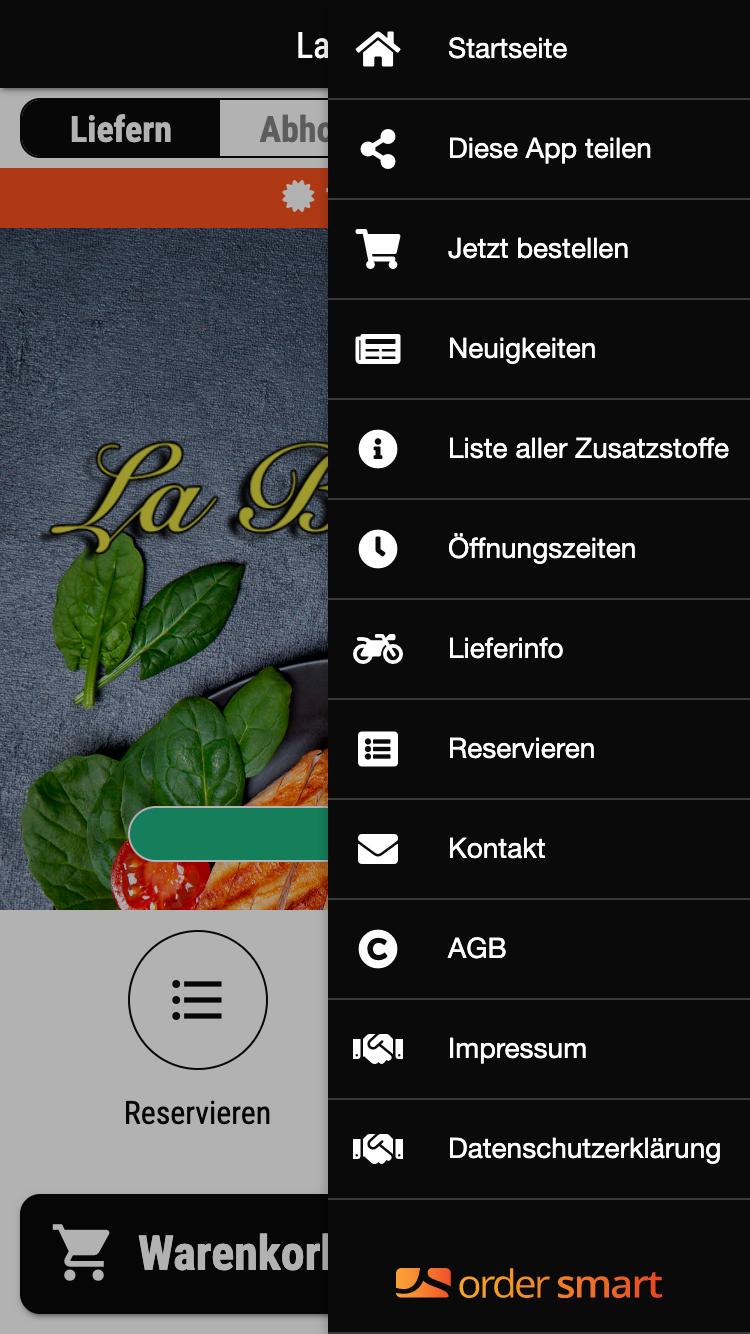Image resolution: width=750 pixels, height=1334 pixels.
Task: Open the Warenkorb cart
Action: click(175, 1253)
